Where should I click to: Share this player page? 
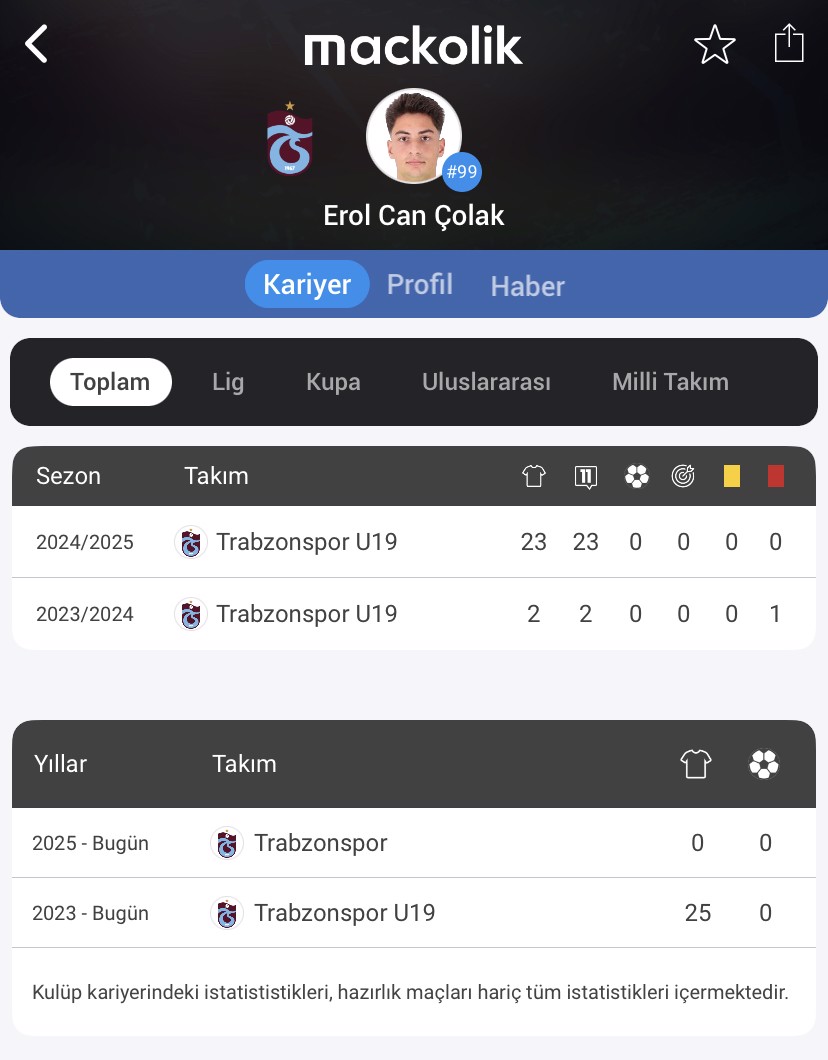pos(789,44)
